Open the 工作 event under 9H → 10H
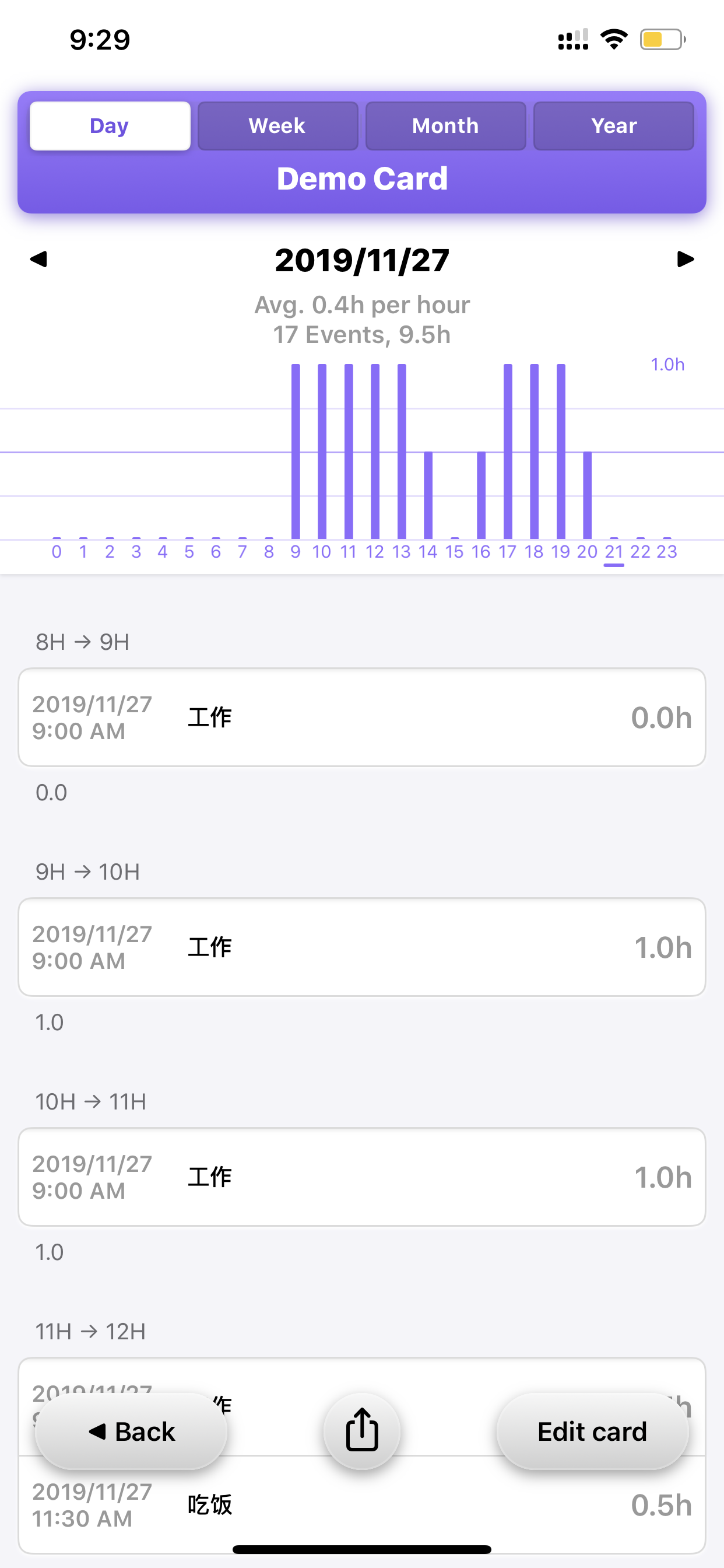This screenshot has height=1568, width=724. tap(362, 947)
